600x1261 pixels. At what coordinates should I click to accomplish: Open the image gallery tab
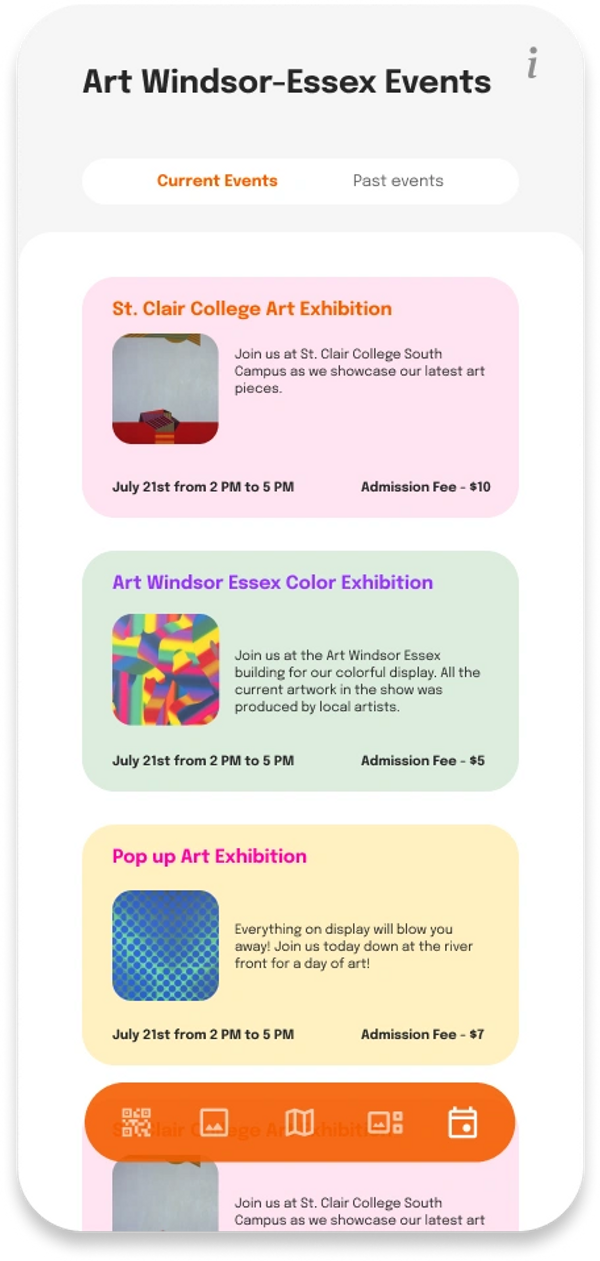215,1122
